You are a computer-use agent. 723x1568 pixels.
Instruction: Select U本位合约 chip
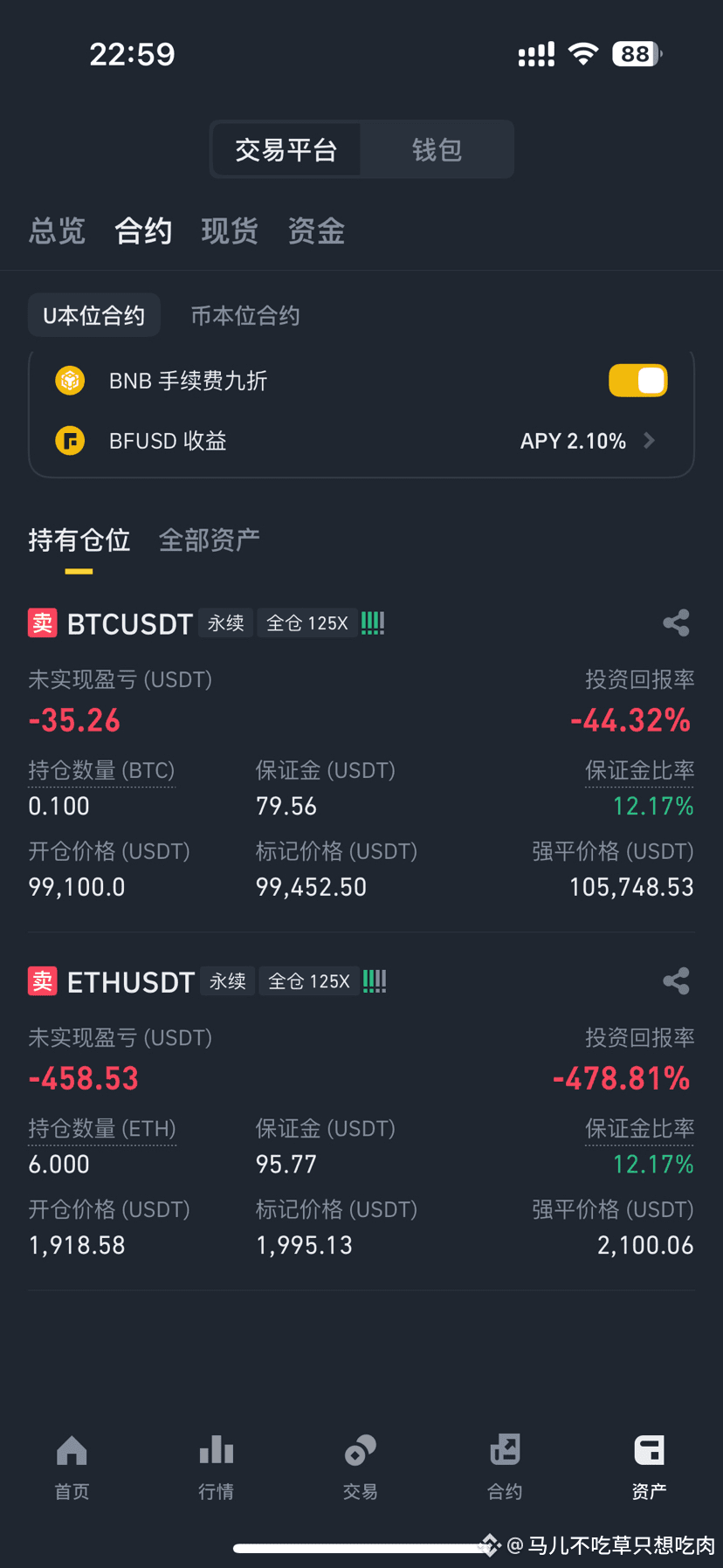click(x=94, y=315)
